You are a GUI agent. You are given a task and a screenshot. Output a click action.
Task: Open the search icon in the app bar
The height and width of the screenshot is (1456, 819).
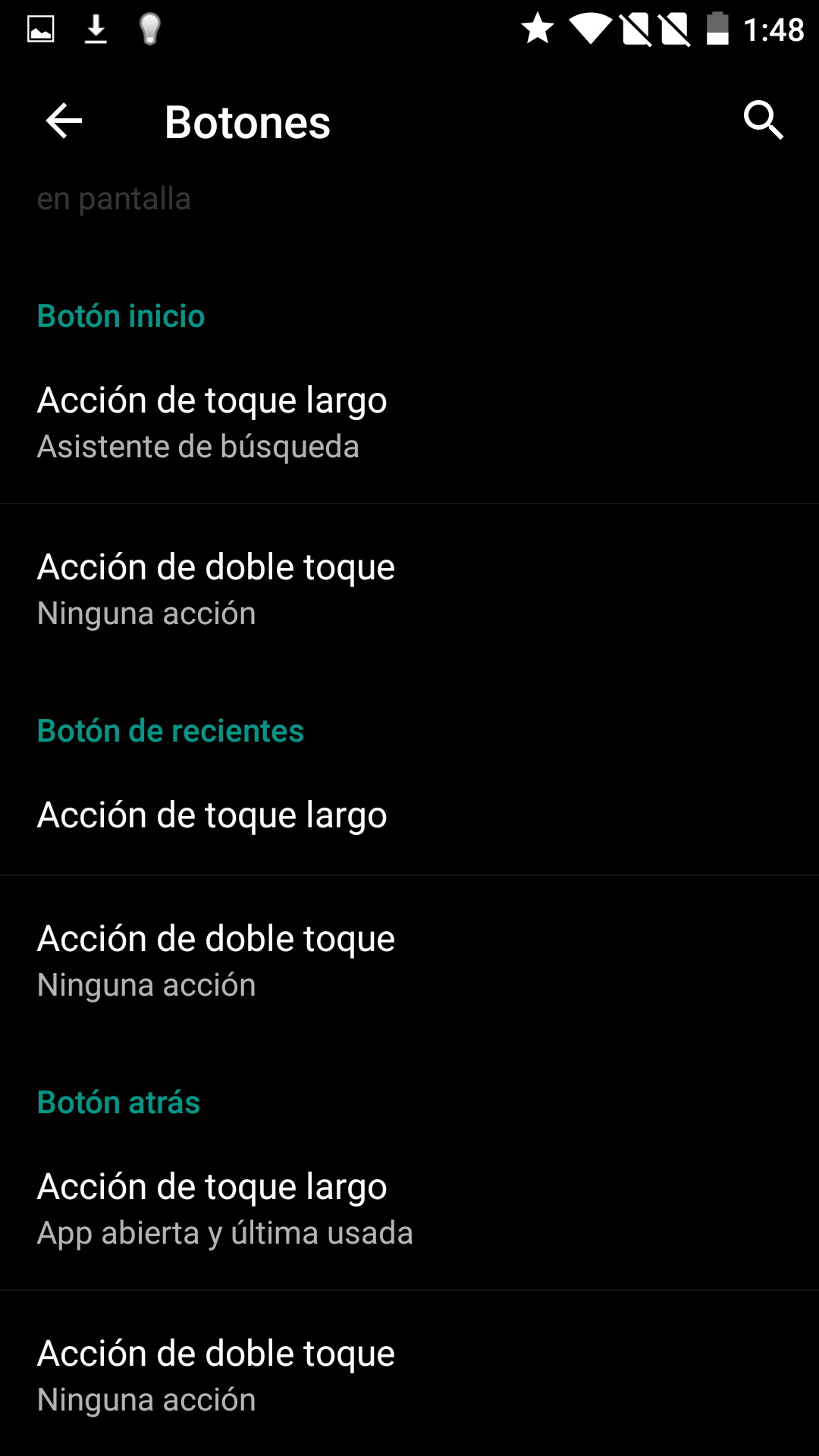coord(763,121)
